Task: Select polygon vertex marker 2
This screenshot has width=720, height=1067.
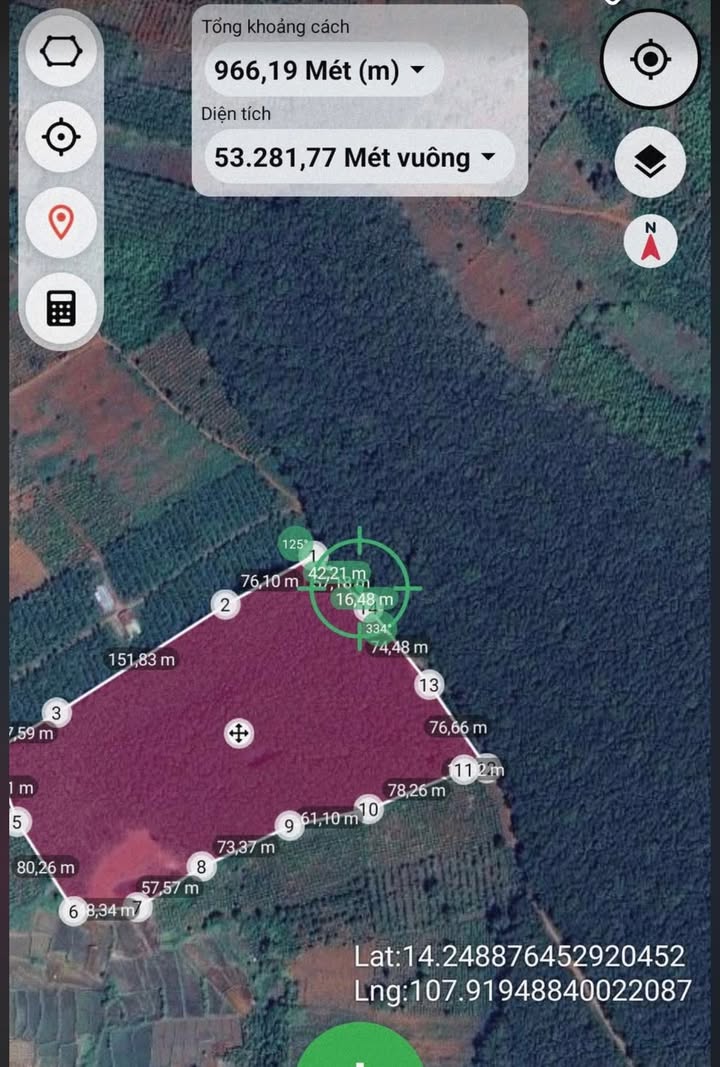Action: click(225, 604)
